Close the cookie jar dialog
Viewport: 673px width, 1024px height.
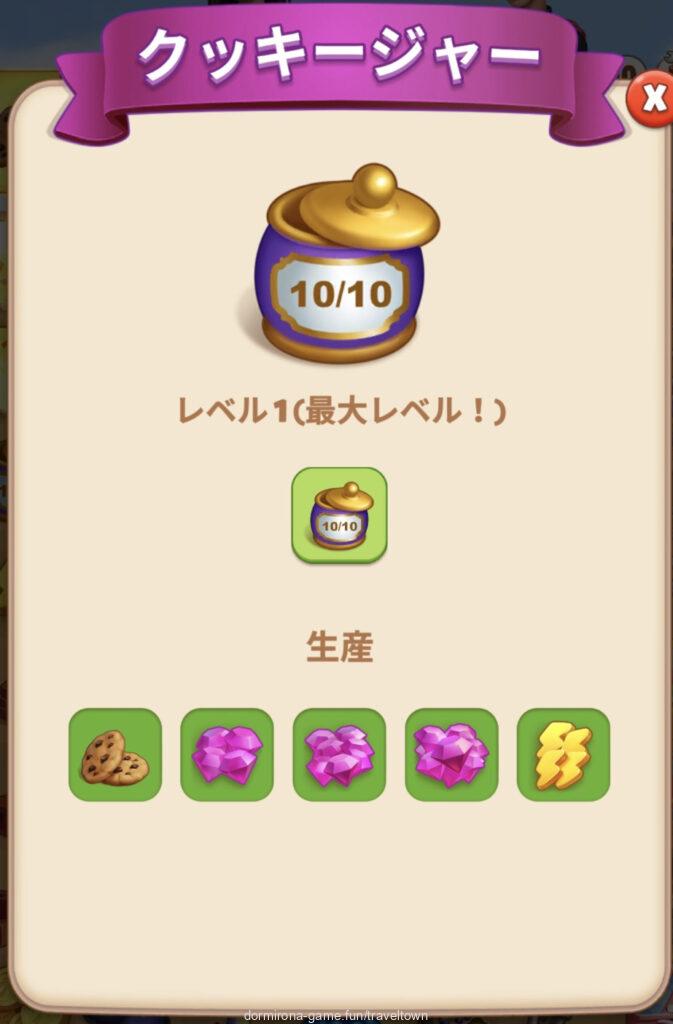(652, 98)
